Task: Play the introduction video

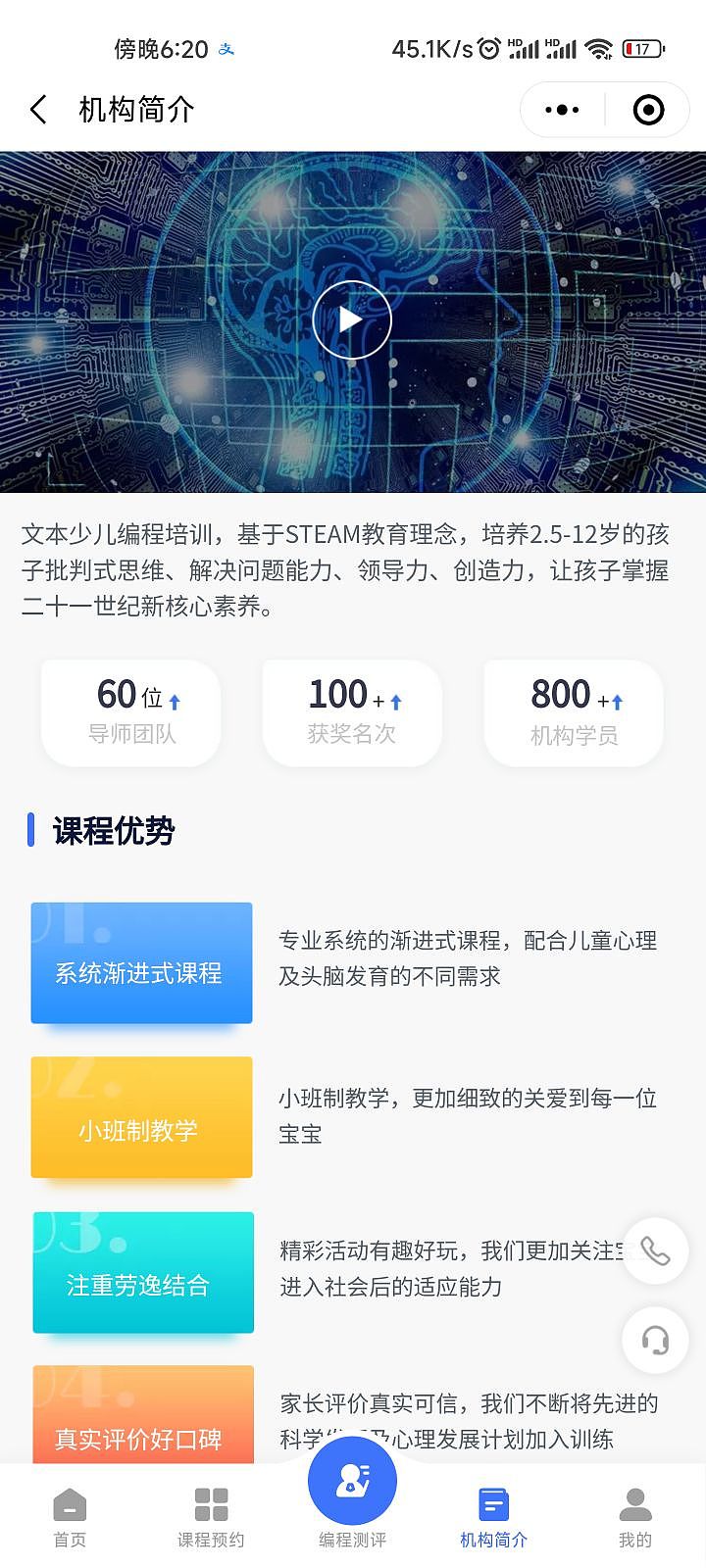Action: pyautogui.click(x=352, y=319)
